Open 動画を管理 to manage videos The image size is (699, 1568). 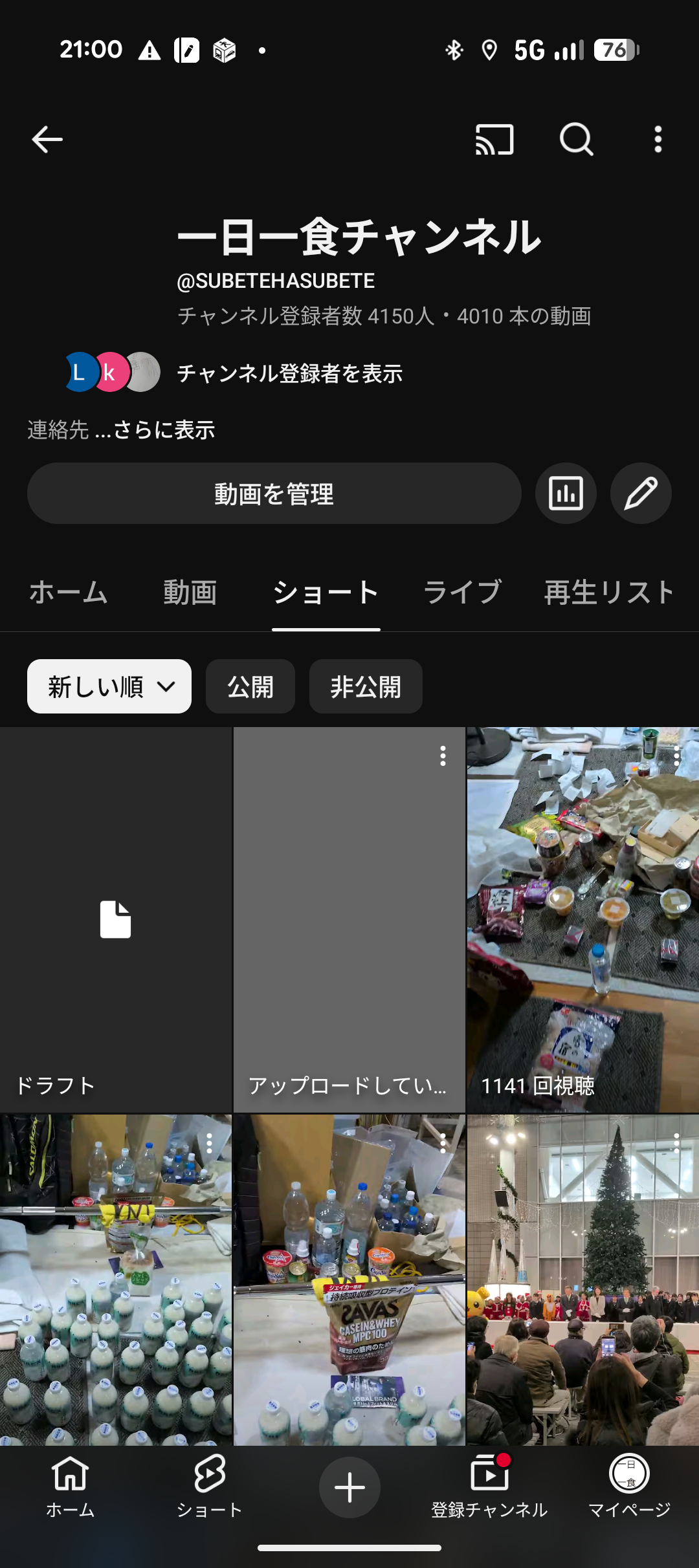[274, 494]
